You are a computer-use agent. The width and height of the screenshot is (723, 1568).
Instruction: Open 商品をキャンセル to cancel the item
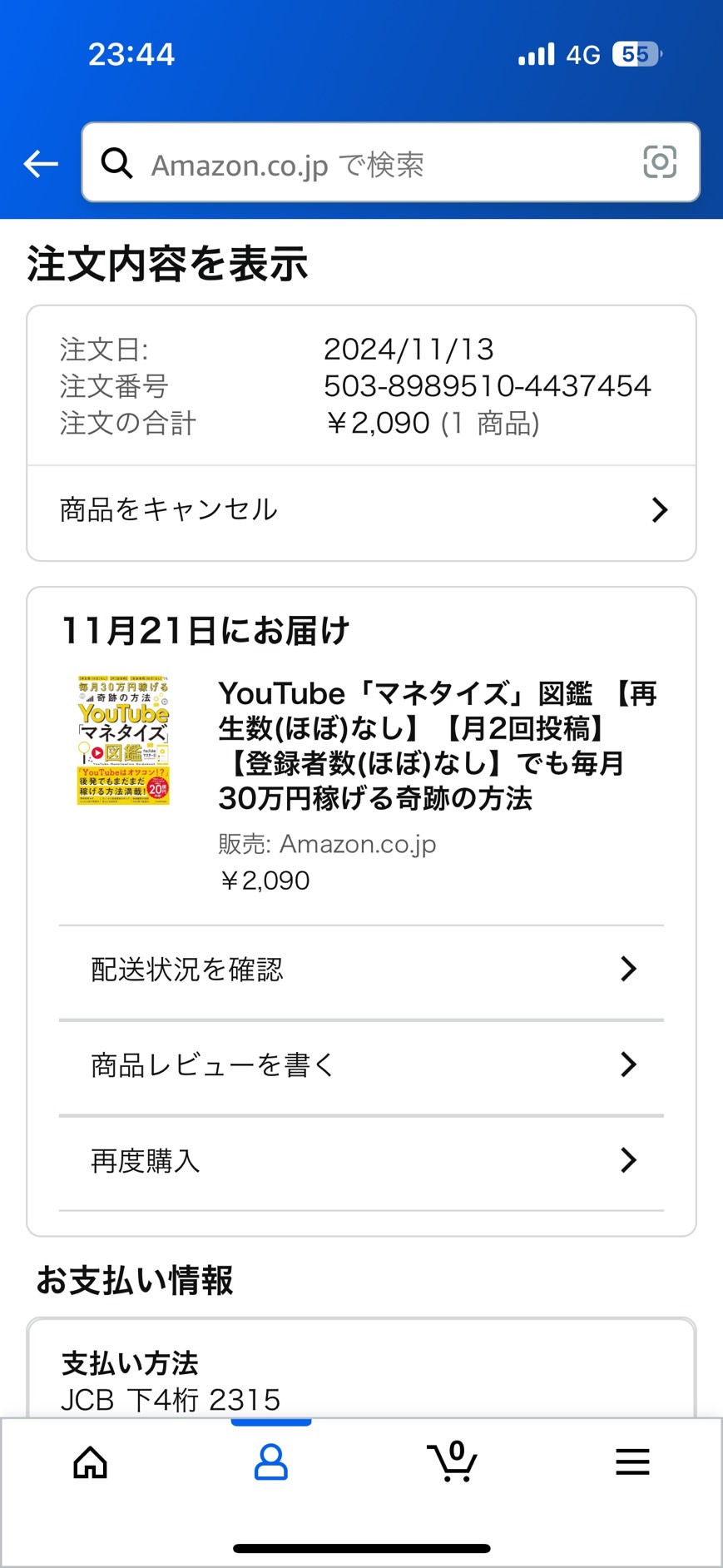(x=361, y=510)
